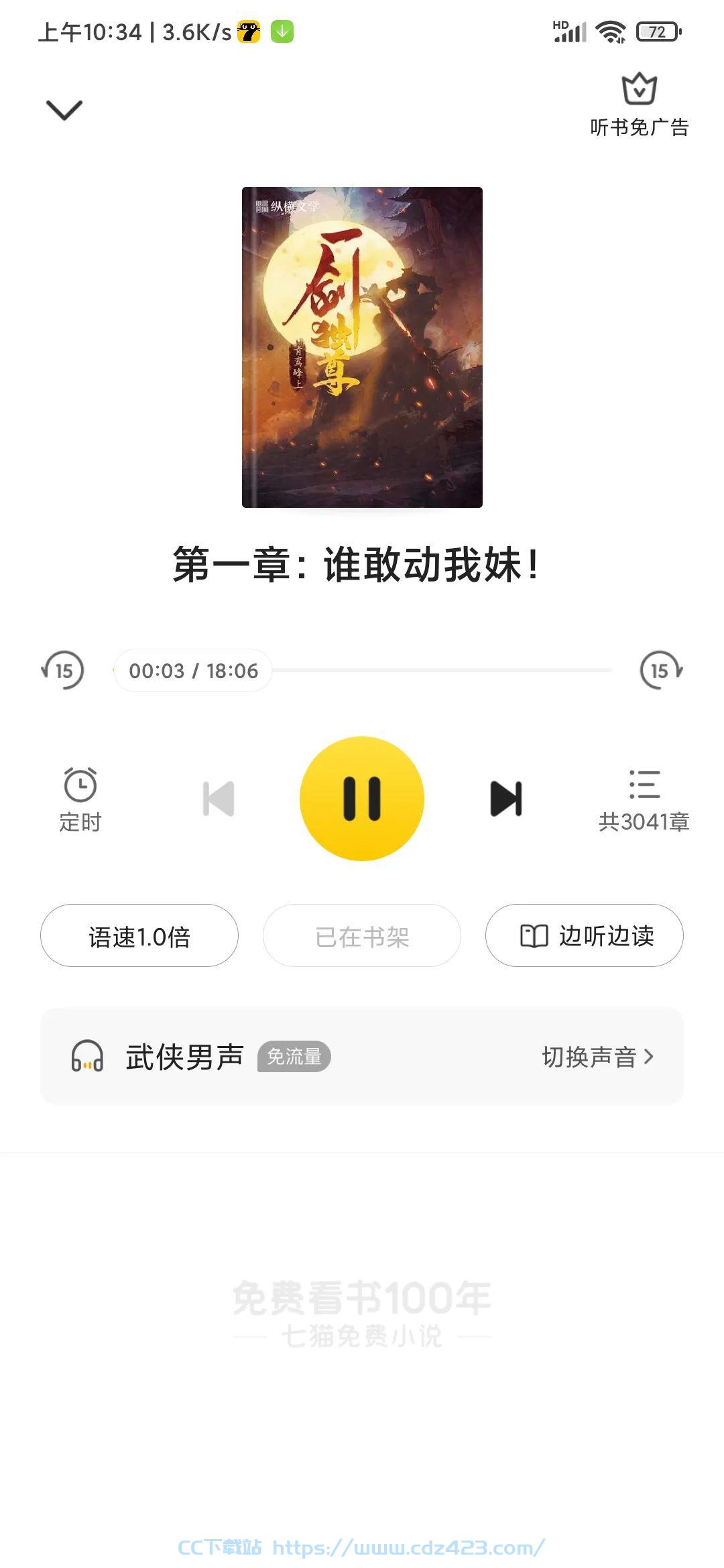The width and height of the screenshot is (724, 1568).
Task: Collapse the player with the down chevron
Action: pos(64,110)
